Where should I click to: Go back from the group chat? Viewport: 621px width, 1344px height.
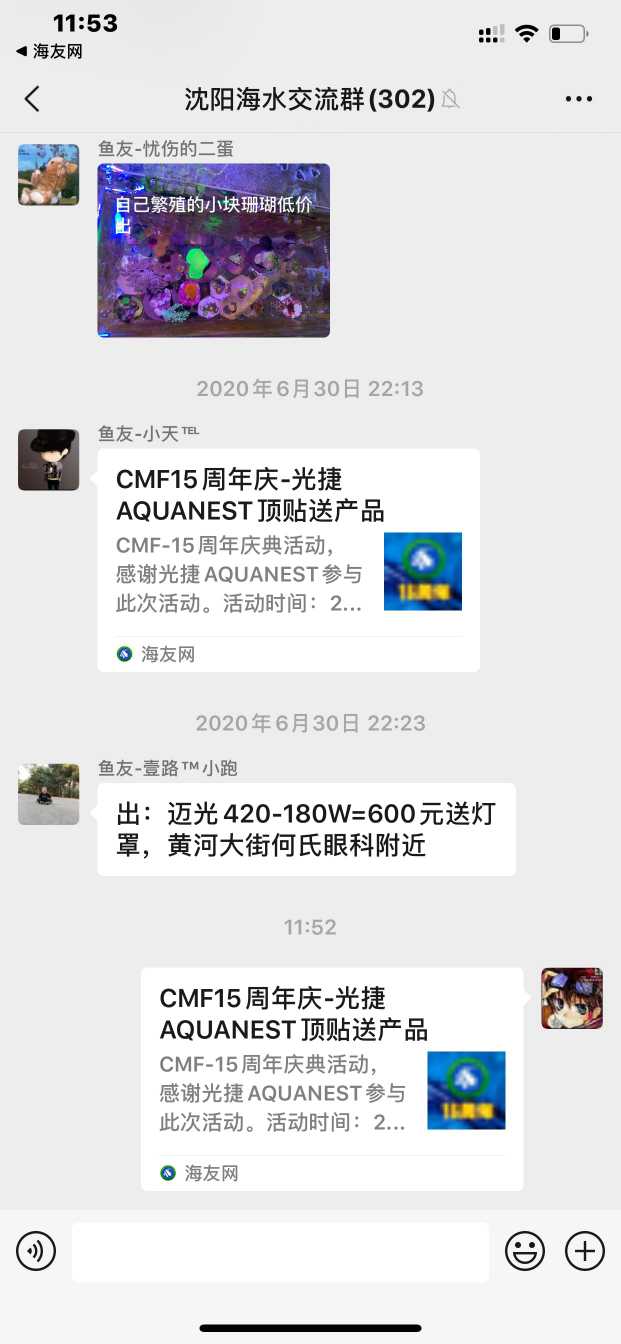(x=33, y=99)
